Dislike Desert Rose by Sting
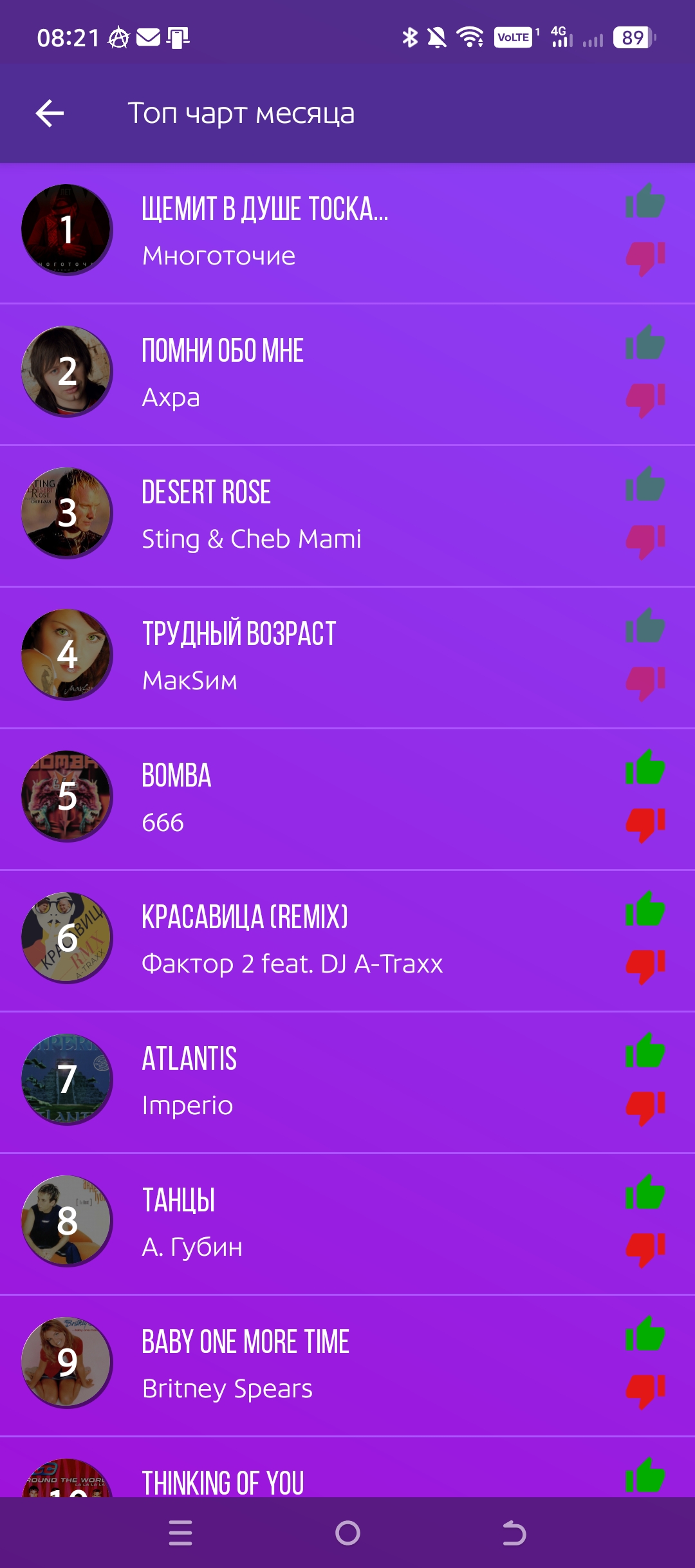Screen dimensions: 695x1568 (645, 541)
